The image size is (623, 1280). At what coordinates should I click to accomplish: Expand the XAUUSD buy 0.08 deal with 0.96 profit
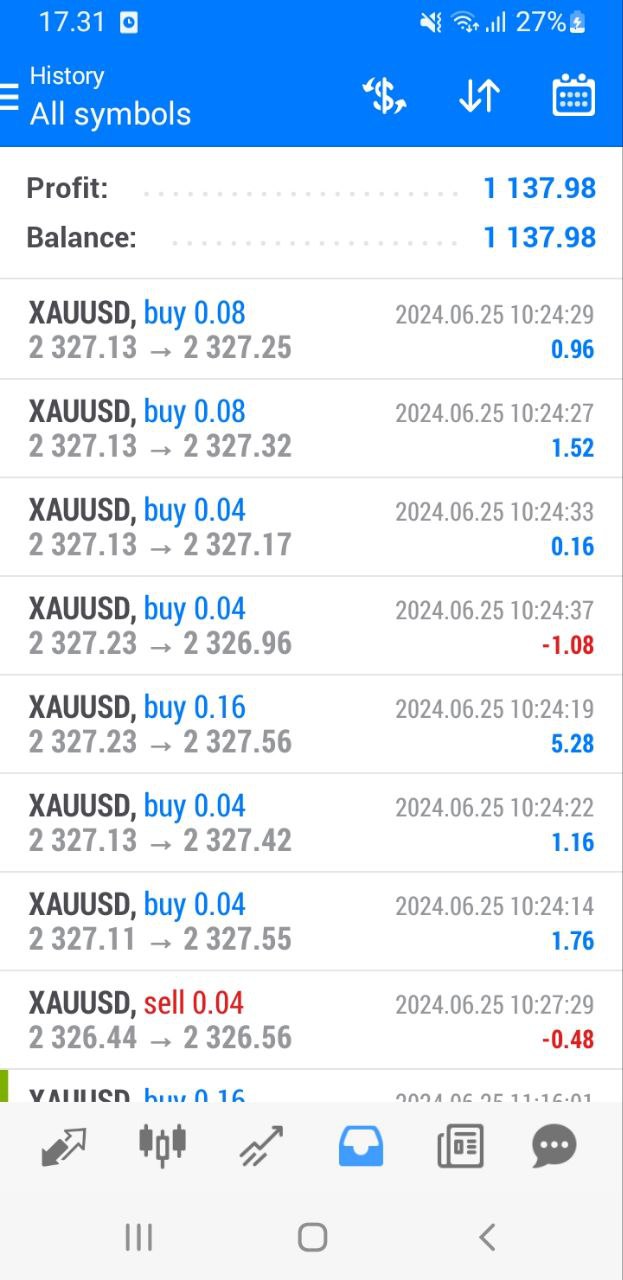click(x=311, y=330)
